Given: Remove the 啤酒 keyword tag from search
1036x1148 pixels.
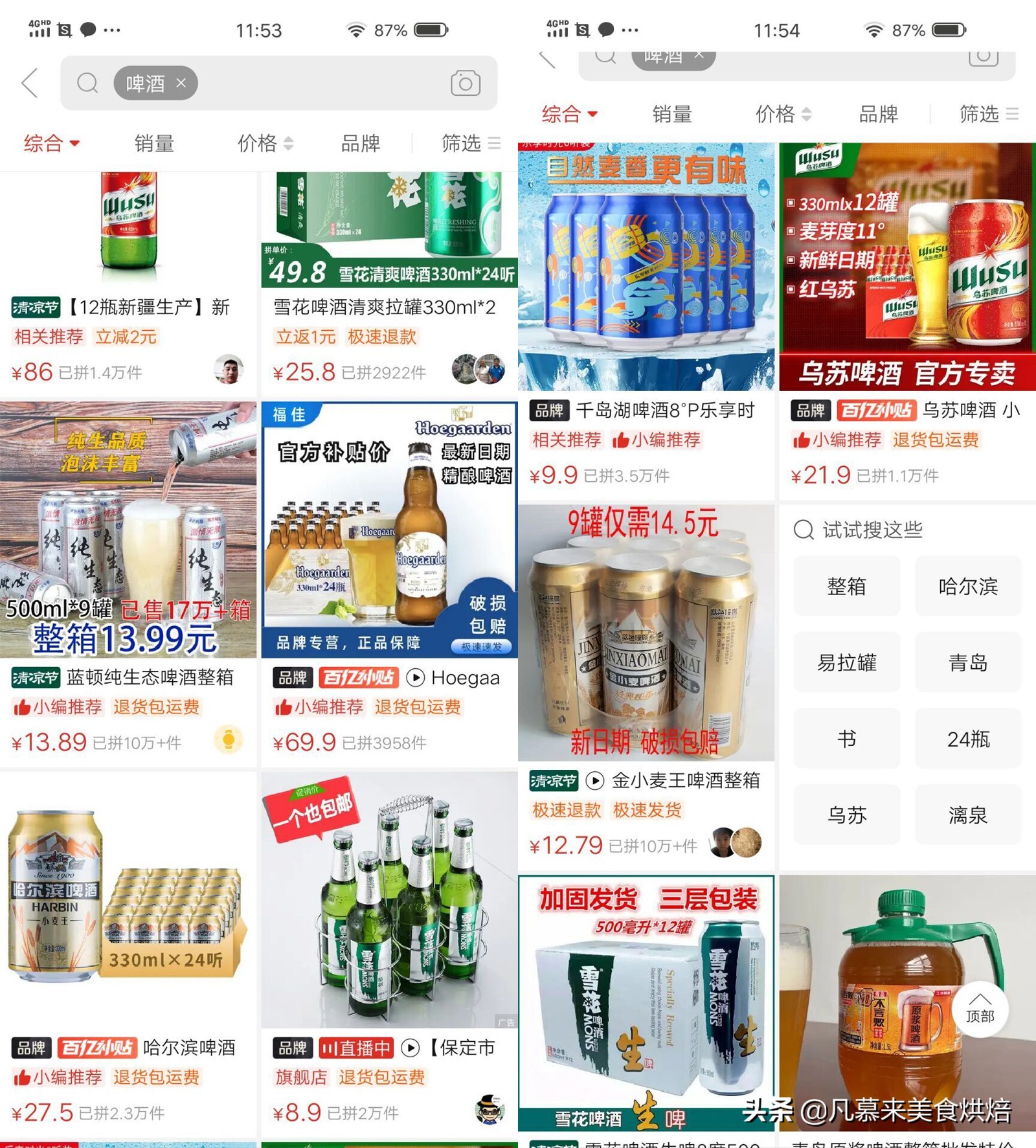Looking at the screenshot, I should [181, 83].
